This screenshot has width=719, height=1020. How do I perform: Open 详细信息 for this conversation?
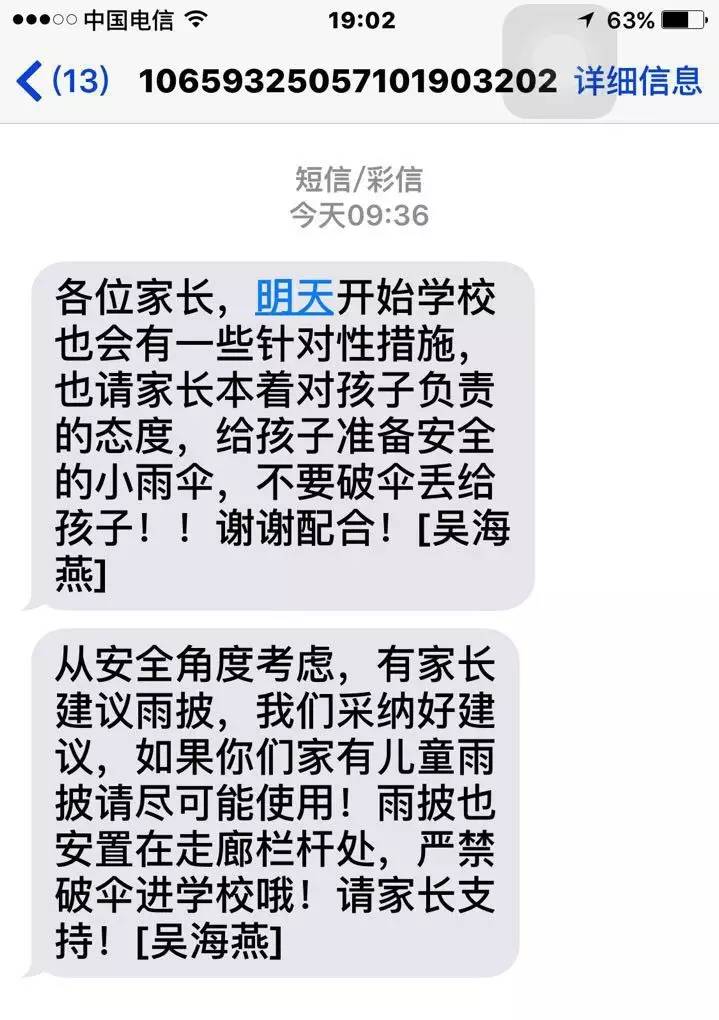(x=638, y=80)
